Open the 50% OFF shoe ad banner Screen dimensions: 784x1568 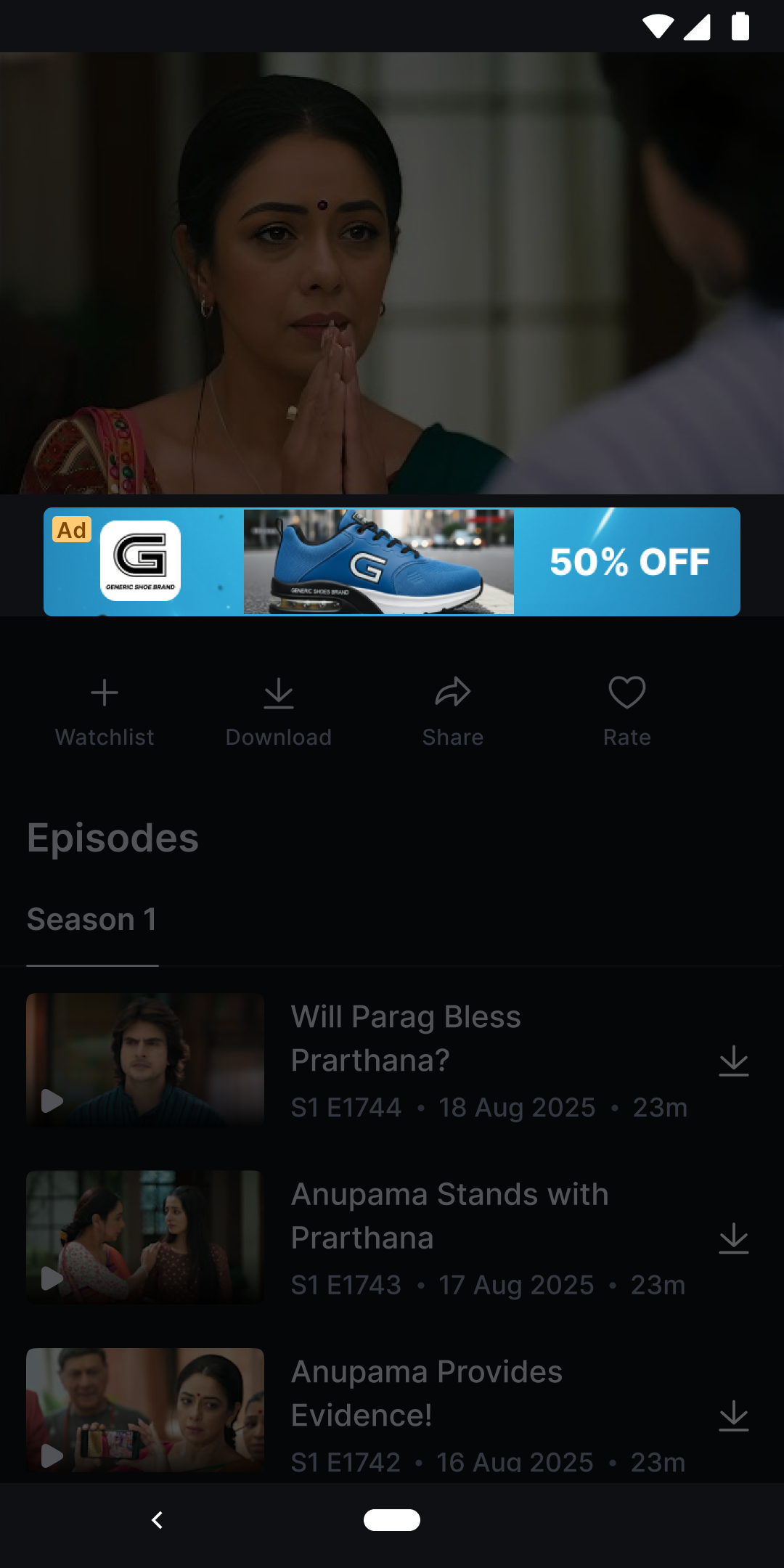[x=392, y=562]
